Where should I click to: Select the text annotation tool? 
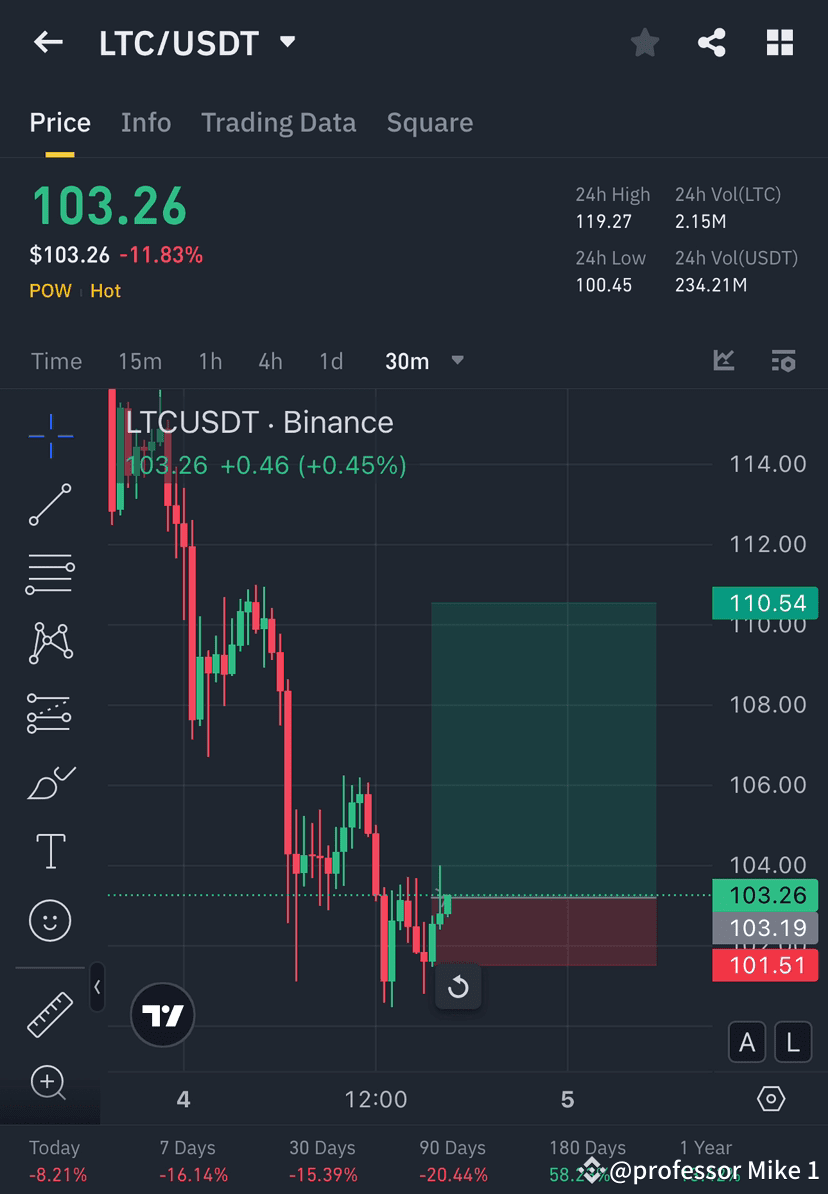click(x=50, y=850)
